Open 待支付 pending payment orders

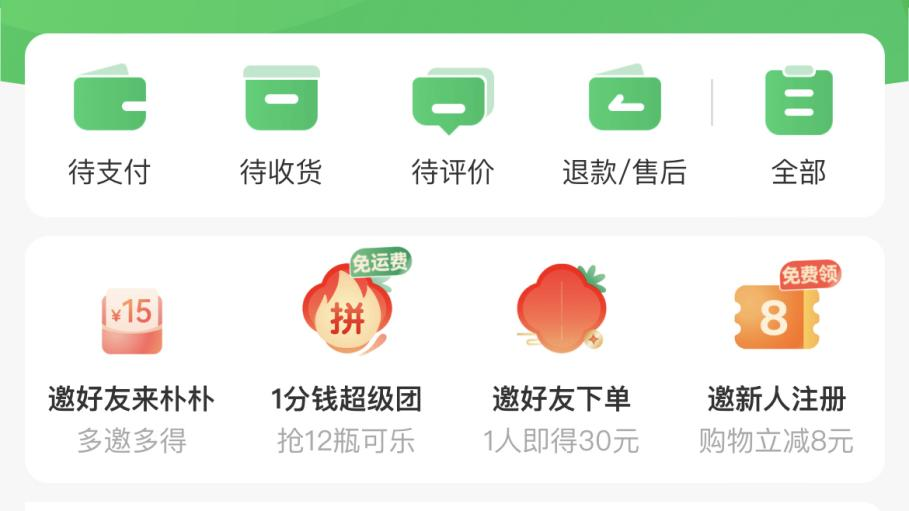[x=109, y=124]
